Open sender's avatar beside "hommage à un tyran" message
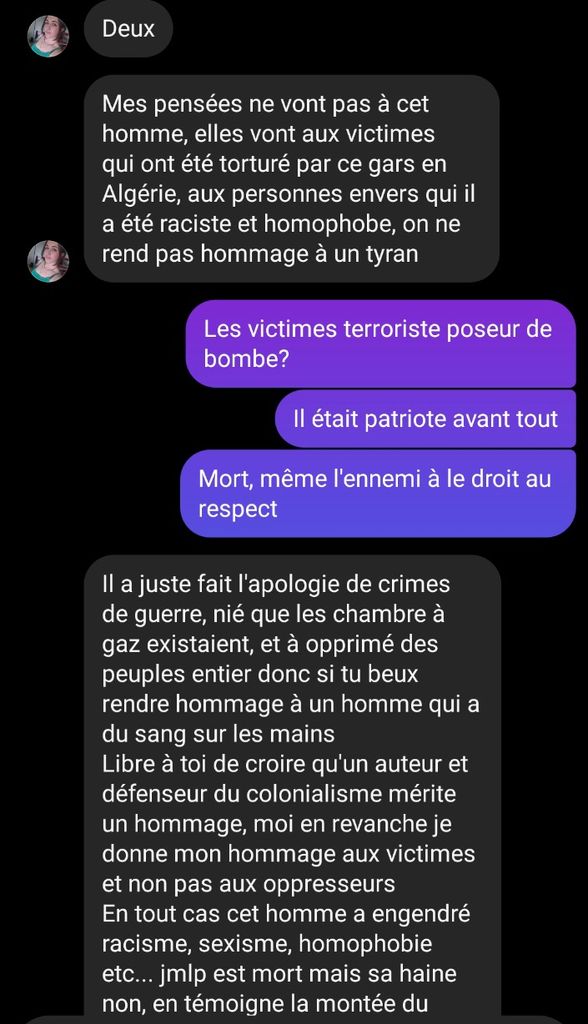The height and width of the screenshot is (1024, 588). pyautogui.click(x=48, y=261)
